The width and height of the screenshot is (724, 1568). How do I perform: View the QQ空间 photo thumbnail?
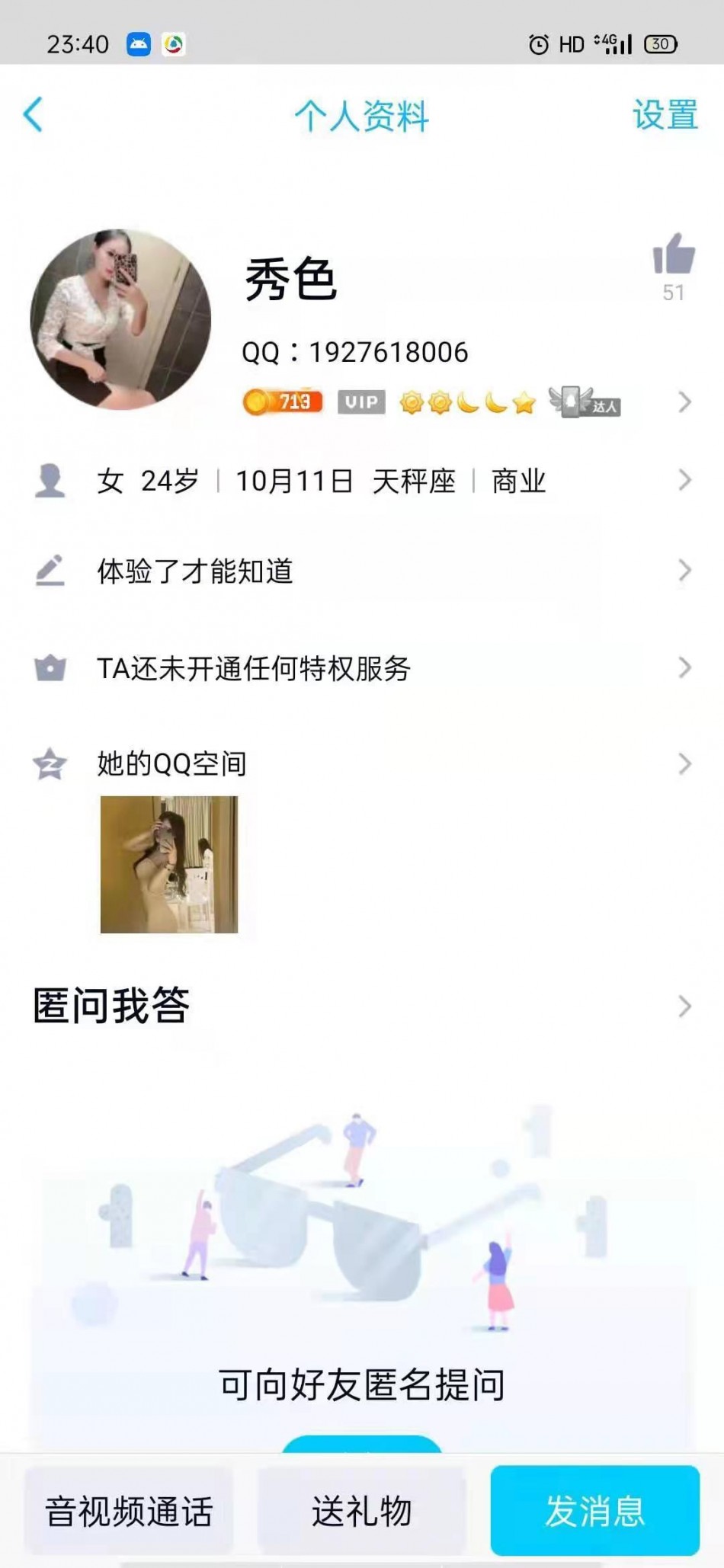click(x=169, y=865)
